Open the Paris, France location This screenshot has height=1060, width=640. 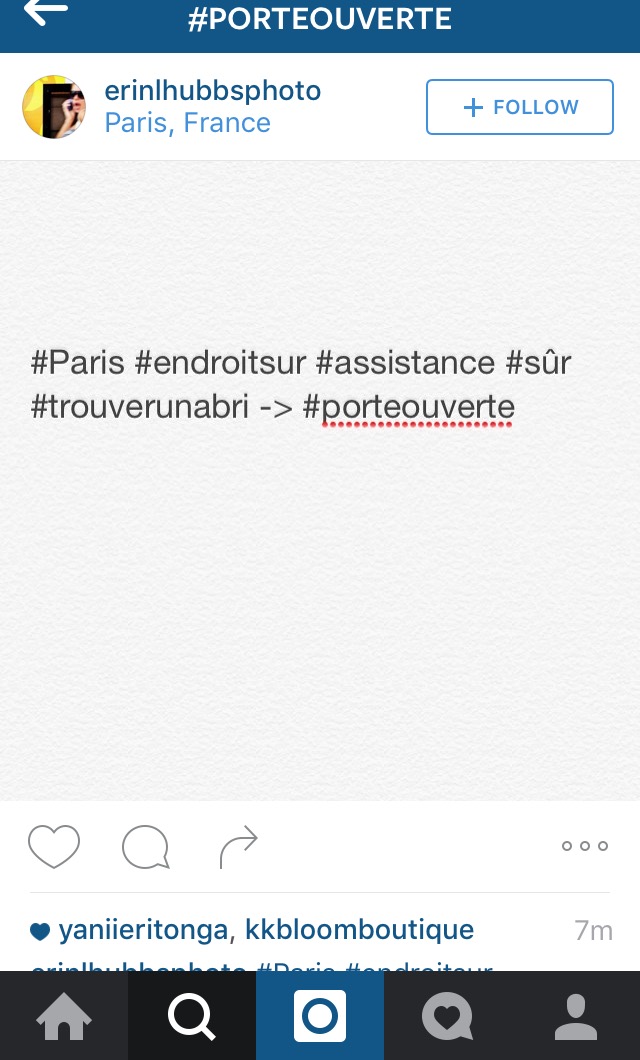(x=187, y=123)
